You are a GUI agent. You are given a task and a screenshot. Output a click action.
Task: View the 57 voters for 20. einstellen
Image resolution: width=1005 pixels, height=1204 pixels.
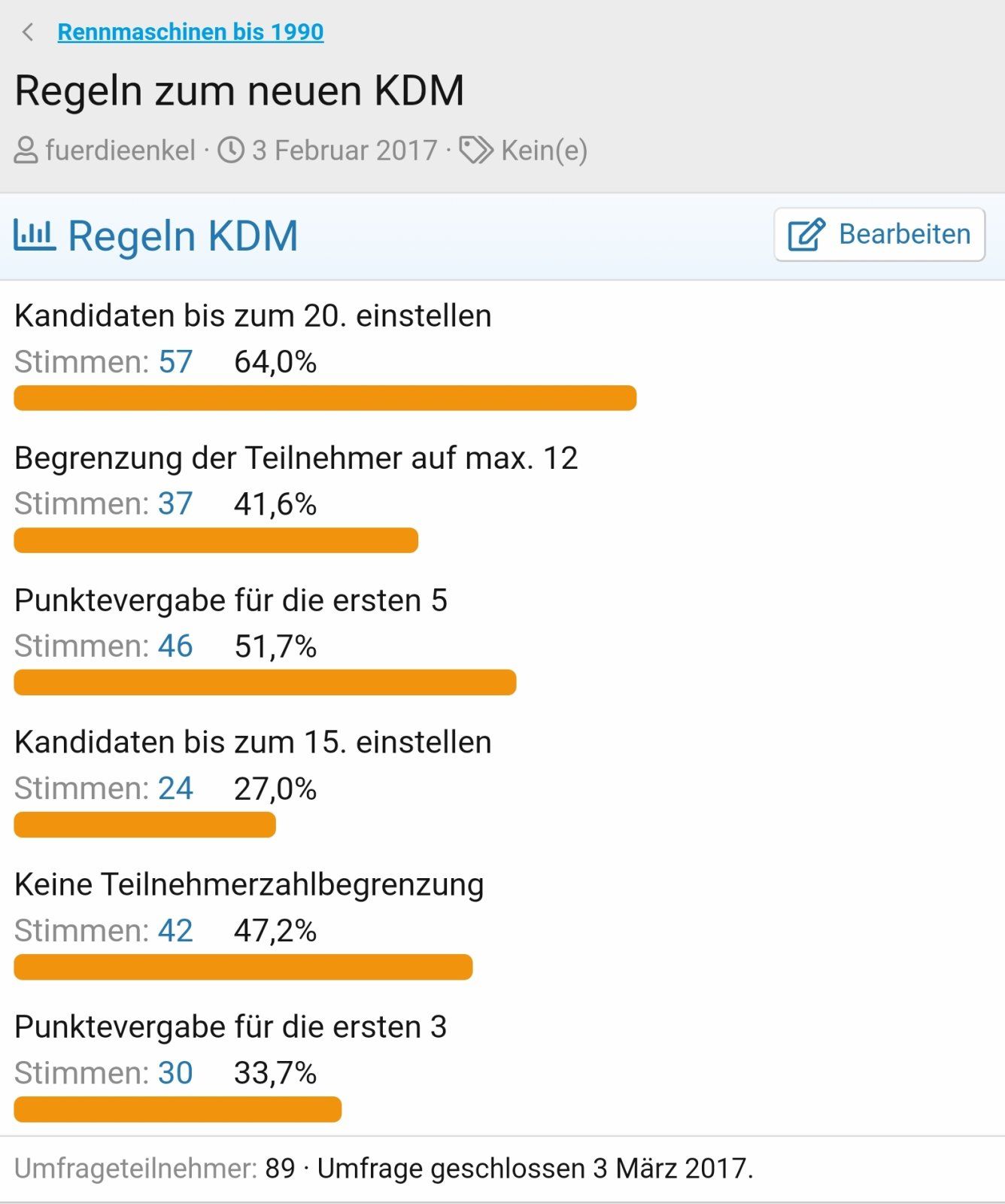click(x=175, y=362)
